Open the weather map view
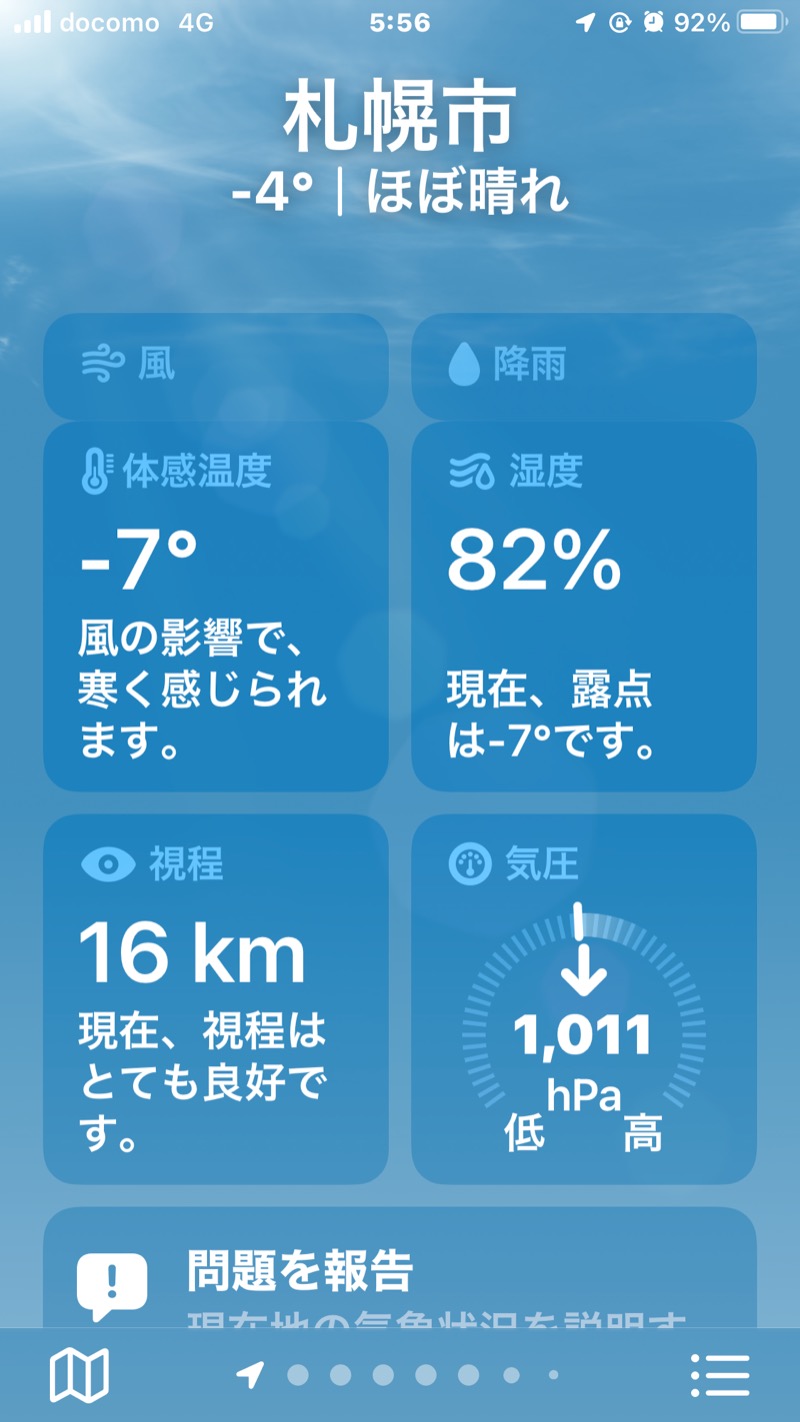Viewport: 800px width, 1422px height. 79,1375
